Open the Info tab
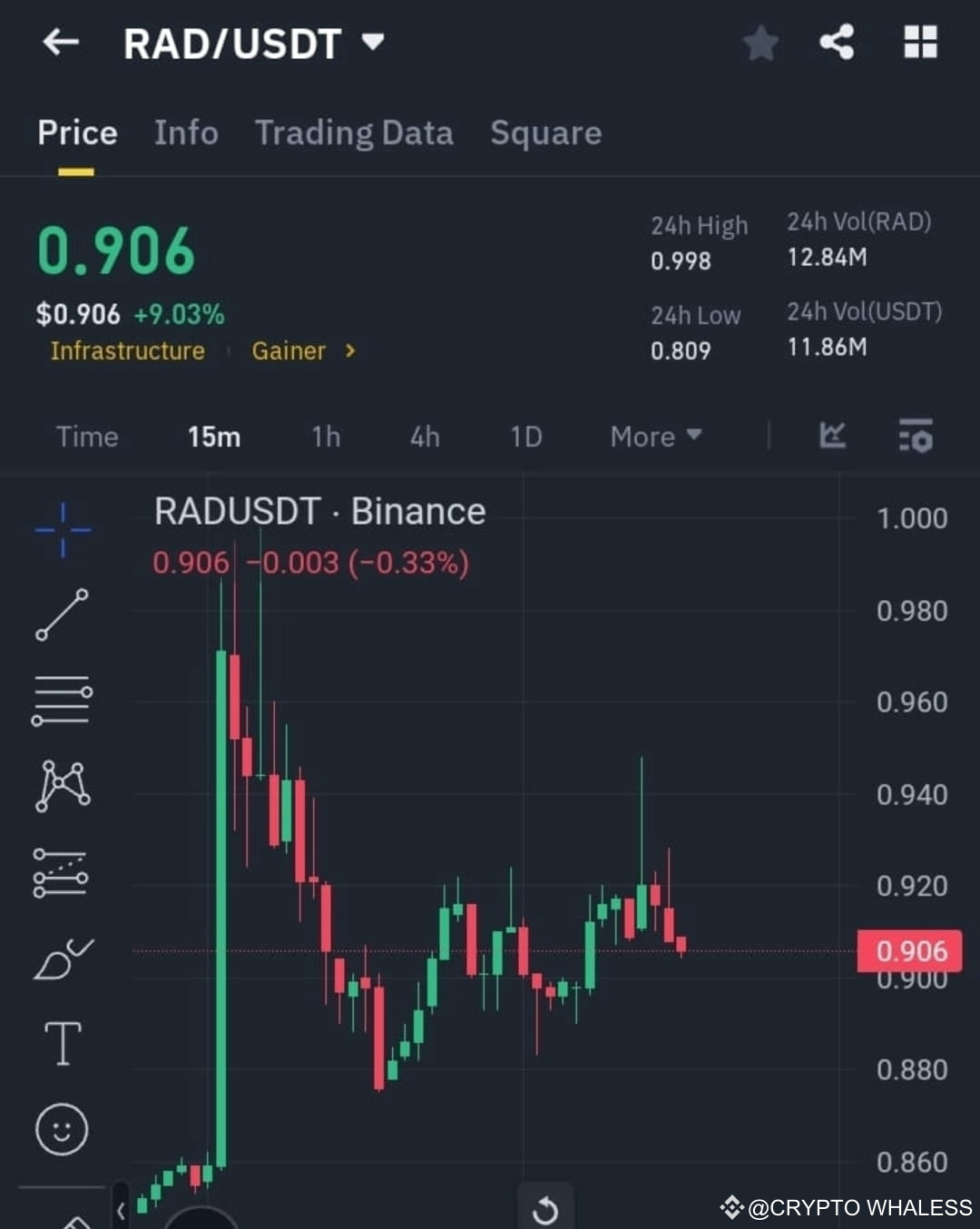980x1229 pixels. tap(186, 133)
